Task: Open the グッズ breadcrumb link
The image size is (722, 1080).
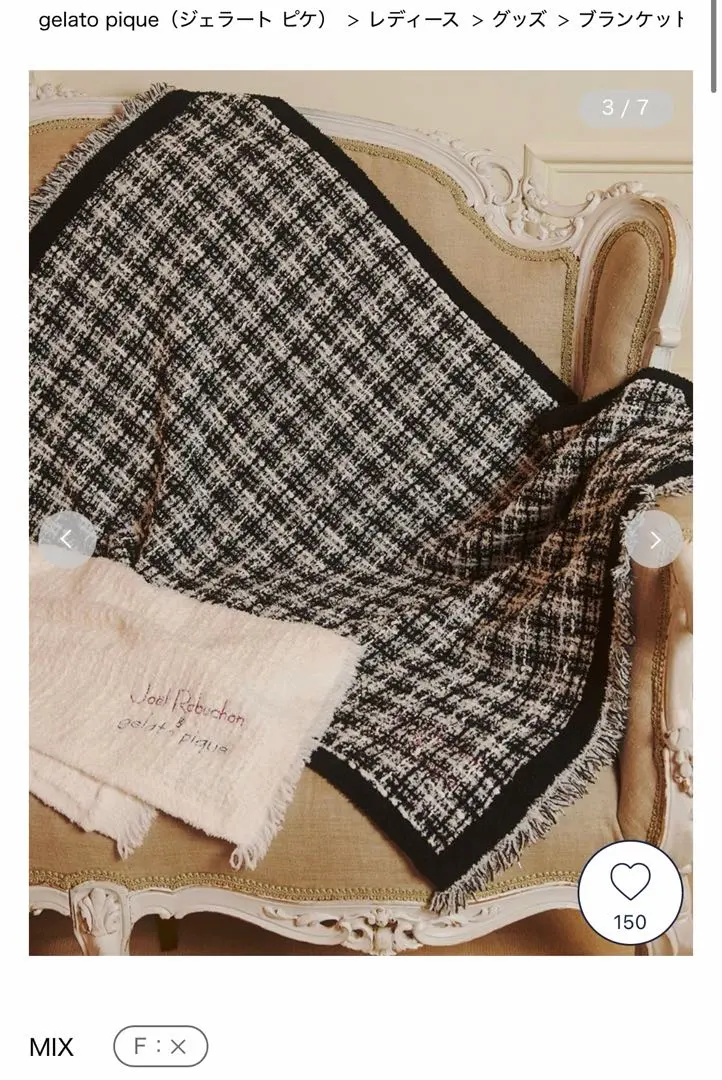Action: [519, 20]
